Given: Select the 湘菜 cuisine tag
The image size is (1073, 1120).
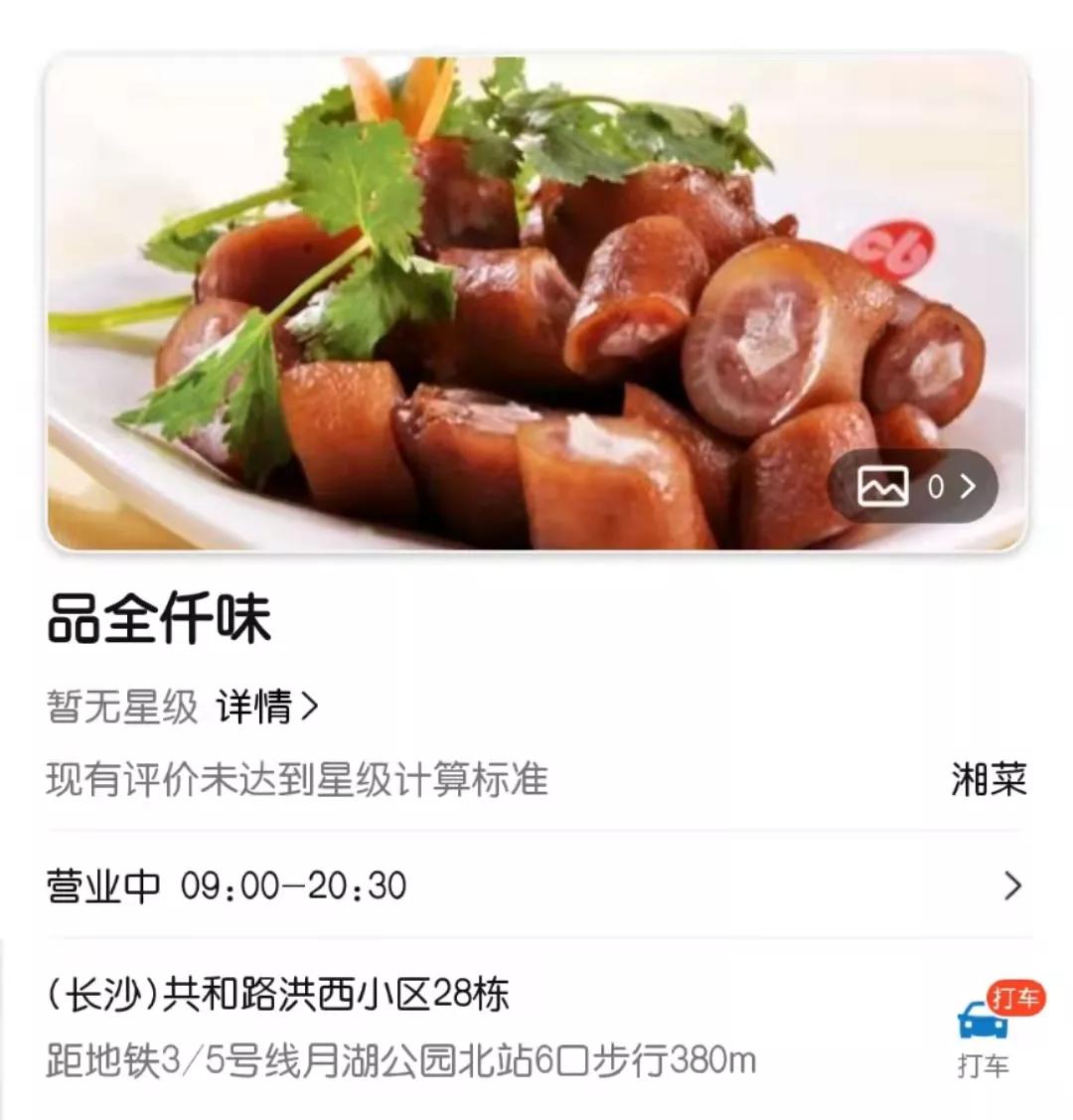Looking at the screenshot, I should click(989, 779).
